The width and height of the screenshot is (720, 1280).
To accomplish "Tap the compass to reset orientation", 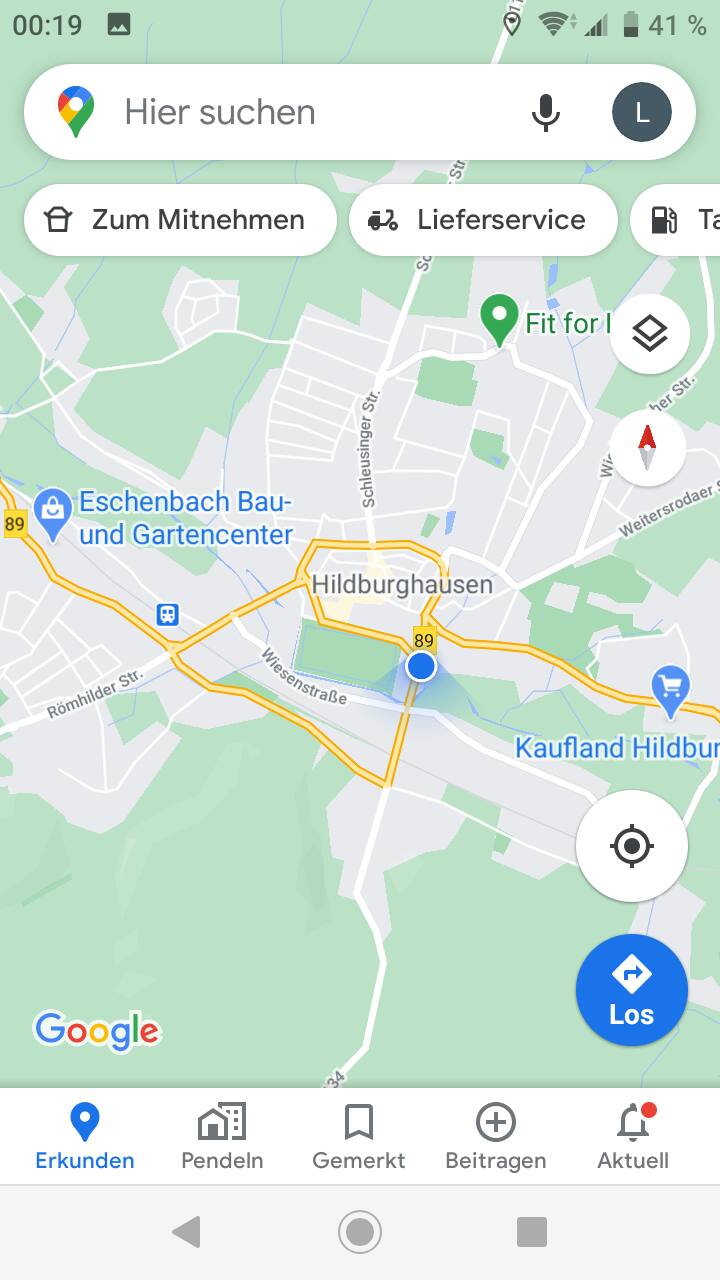I will [648, 448].
